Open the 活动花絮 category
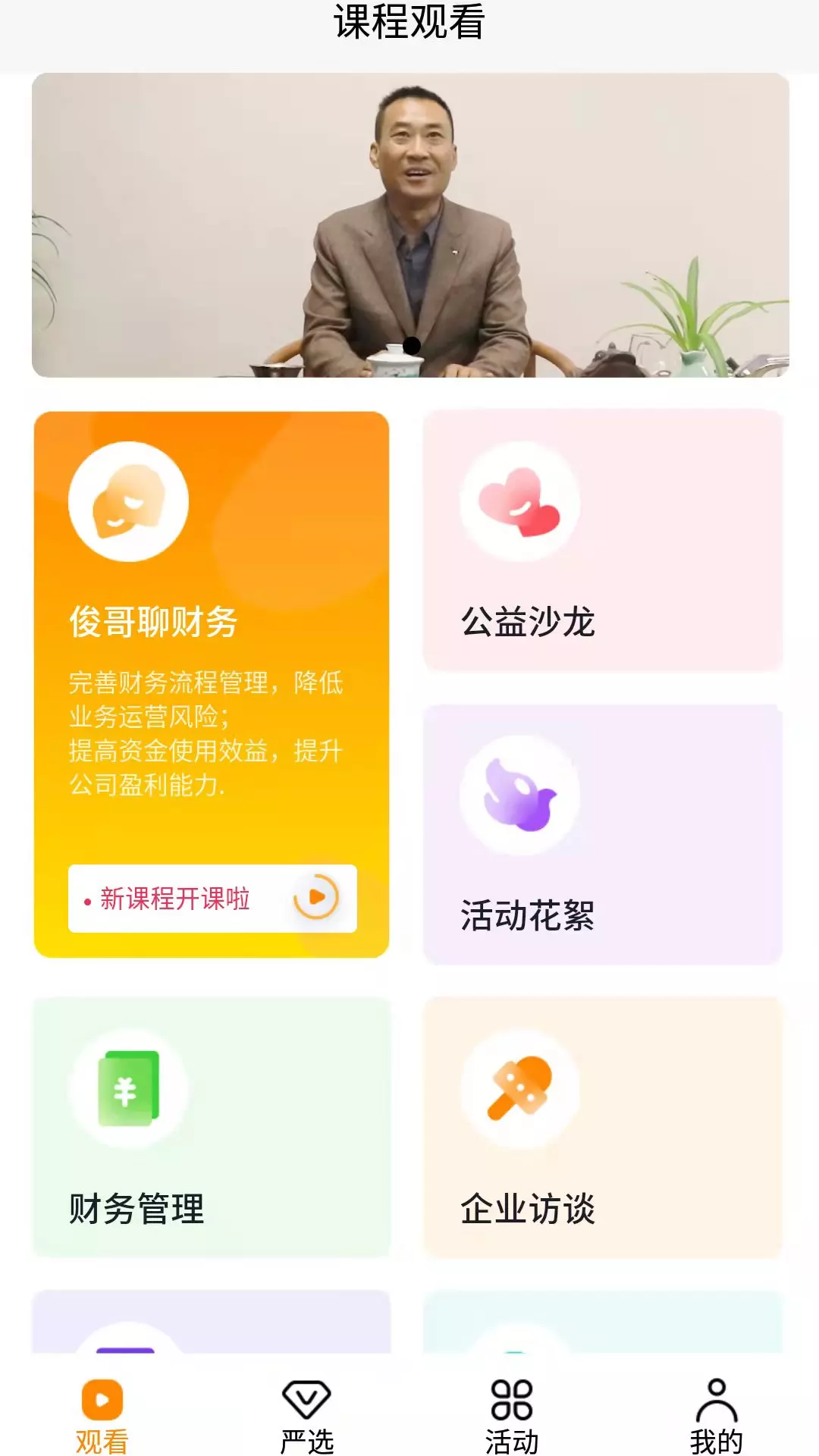Screen dimensions: 819x1456 tap(603, 835)
